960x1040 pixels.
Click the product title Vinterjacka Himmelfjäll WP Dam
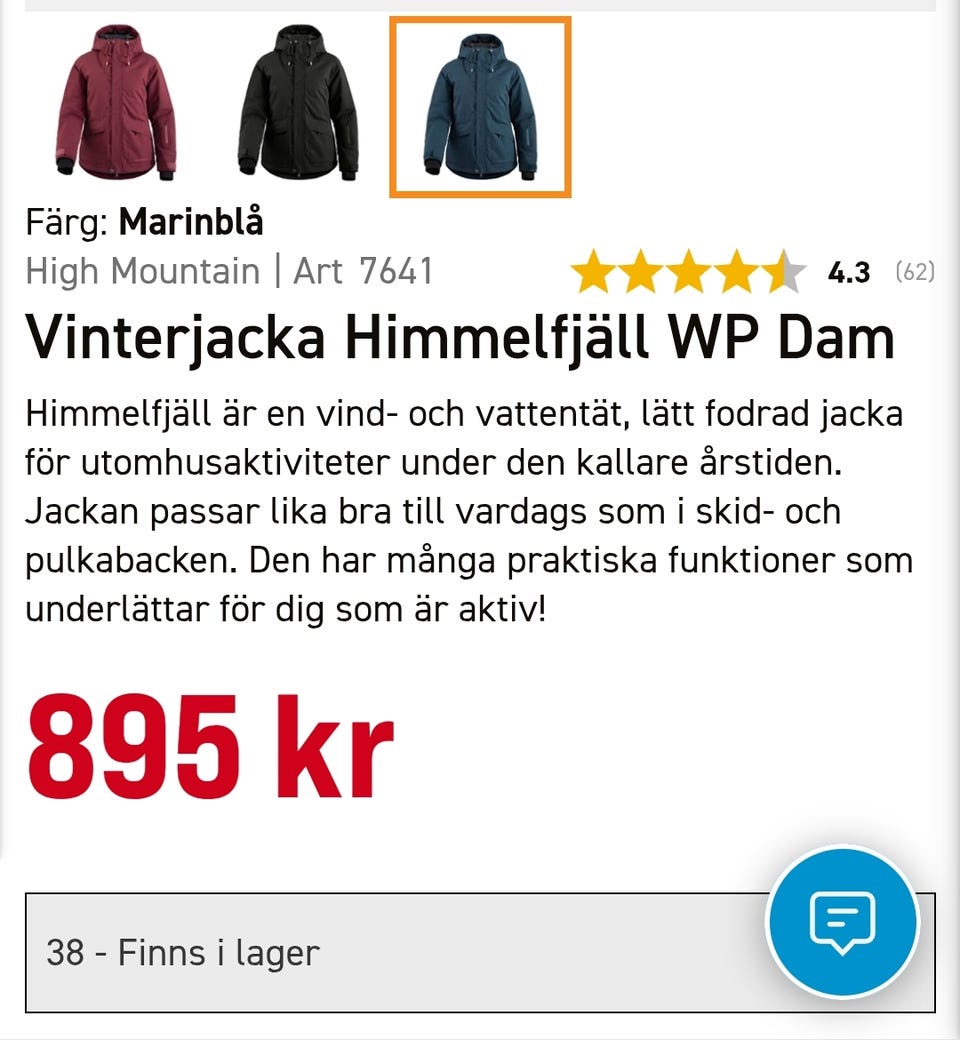click(x=460, y=339)
